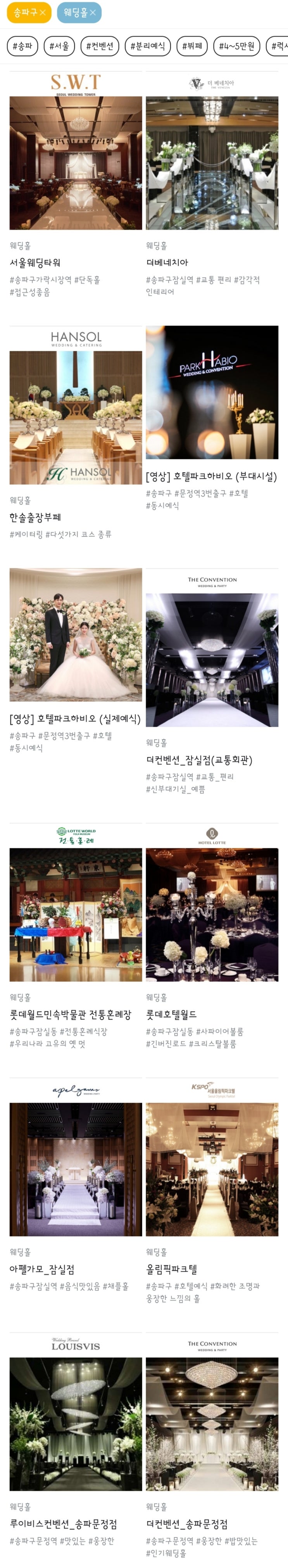Select the #송파 hashtag chip

tap(22, 46)
